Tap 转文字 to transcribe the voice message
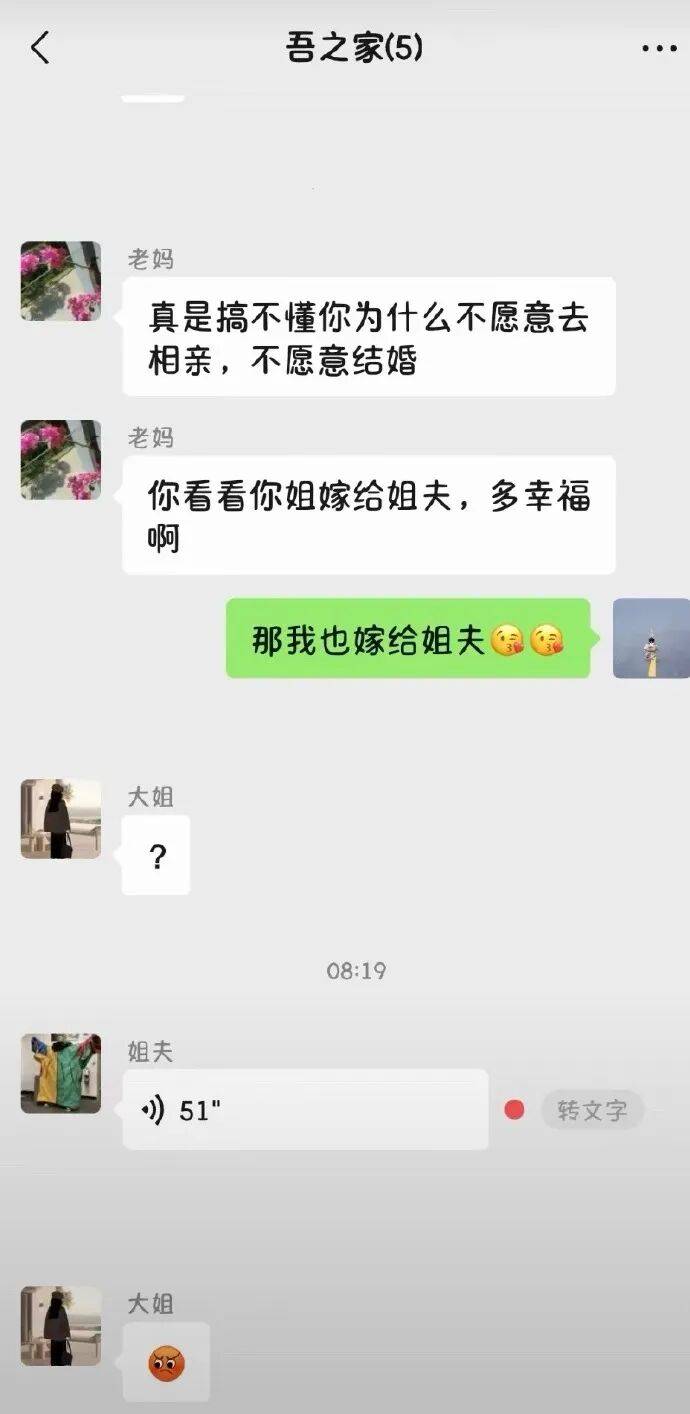 [x=592, y=1110]
